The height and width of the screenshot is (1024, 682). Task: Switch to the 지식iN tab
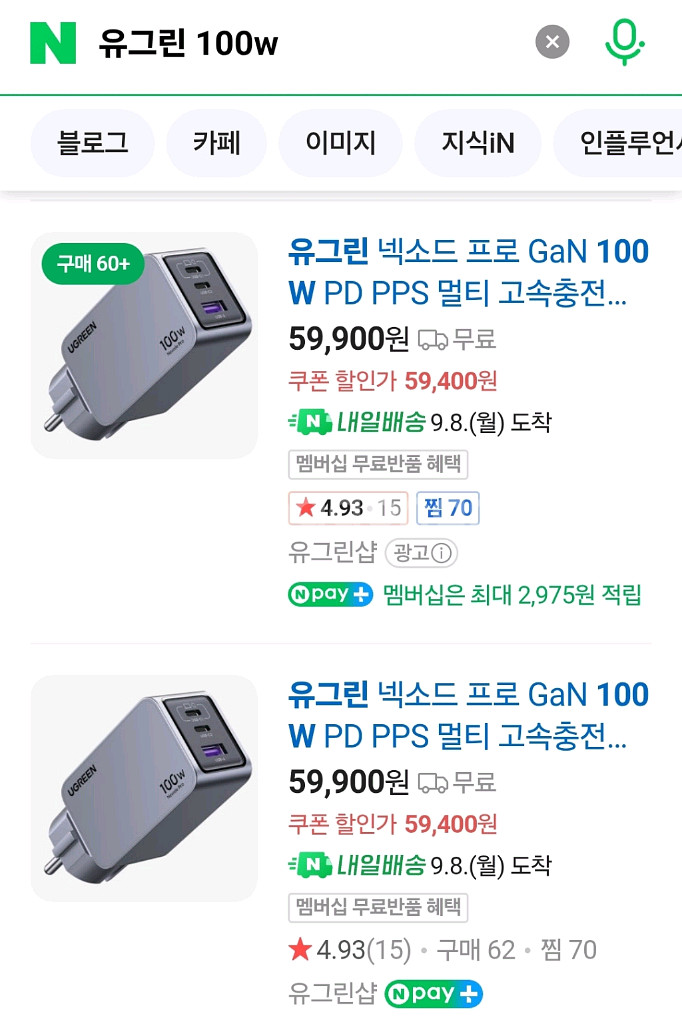point(477,143)
